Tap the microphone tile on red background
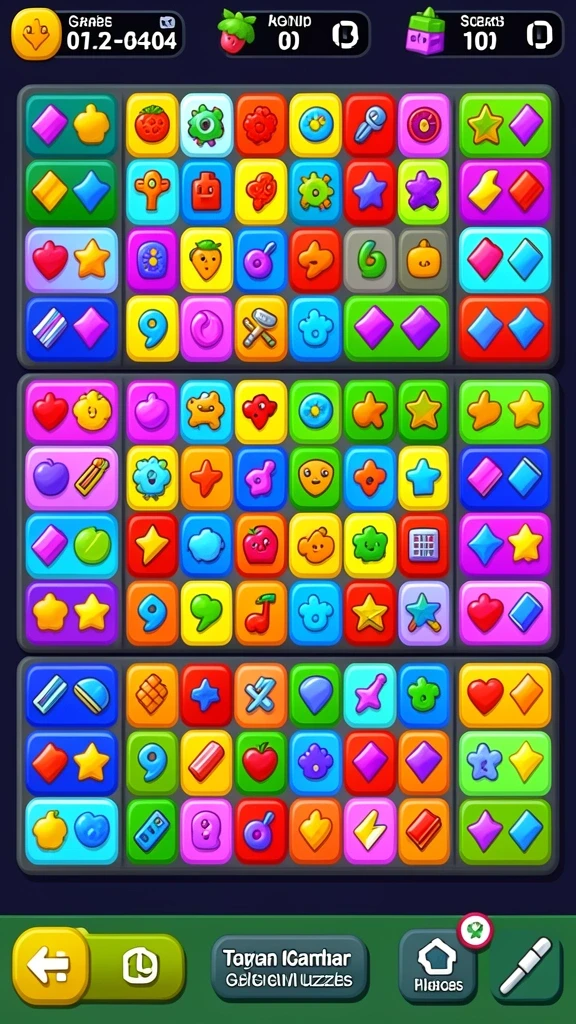This screenshot has width=576, height=1024. [x=370, y=125]
